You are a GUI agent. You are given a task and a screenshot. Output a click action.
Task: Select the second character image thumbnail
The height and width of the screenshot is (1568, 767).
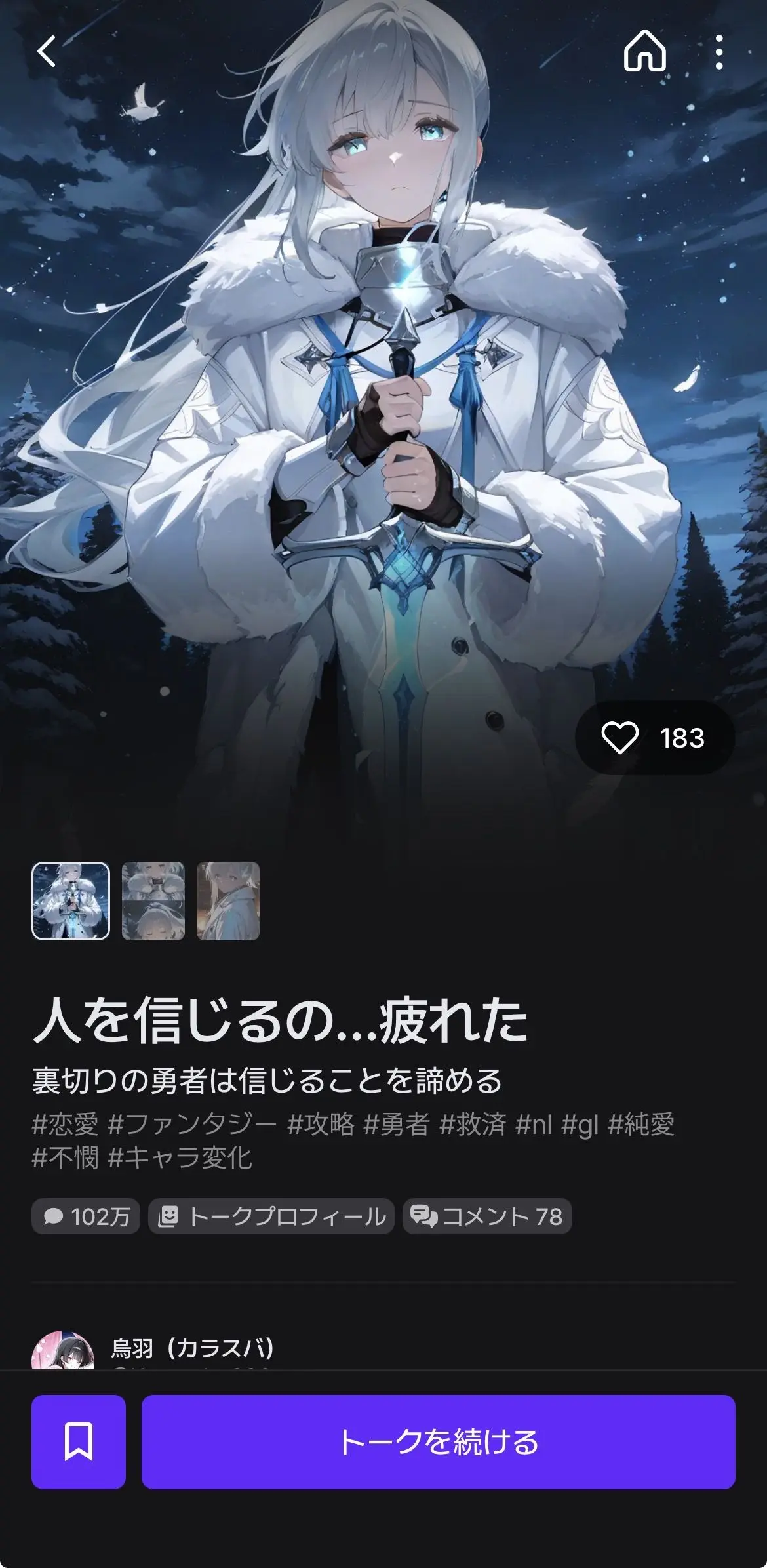[153, 901]
